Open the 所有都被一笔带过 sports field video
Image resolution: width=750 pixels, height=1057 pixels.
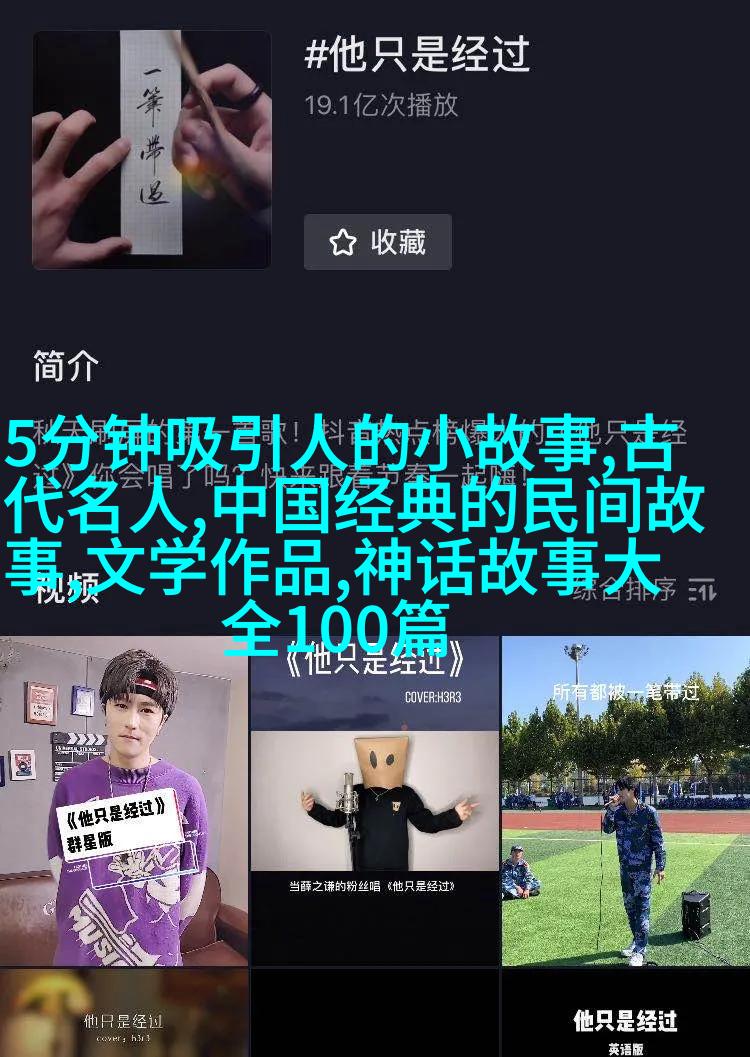625,800
